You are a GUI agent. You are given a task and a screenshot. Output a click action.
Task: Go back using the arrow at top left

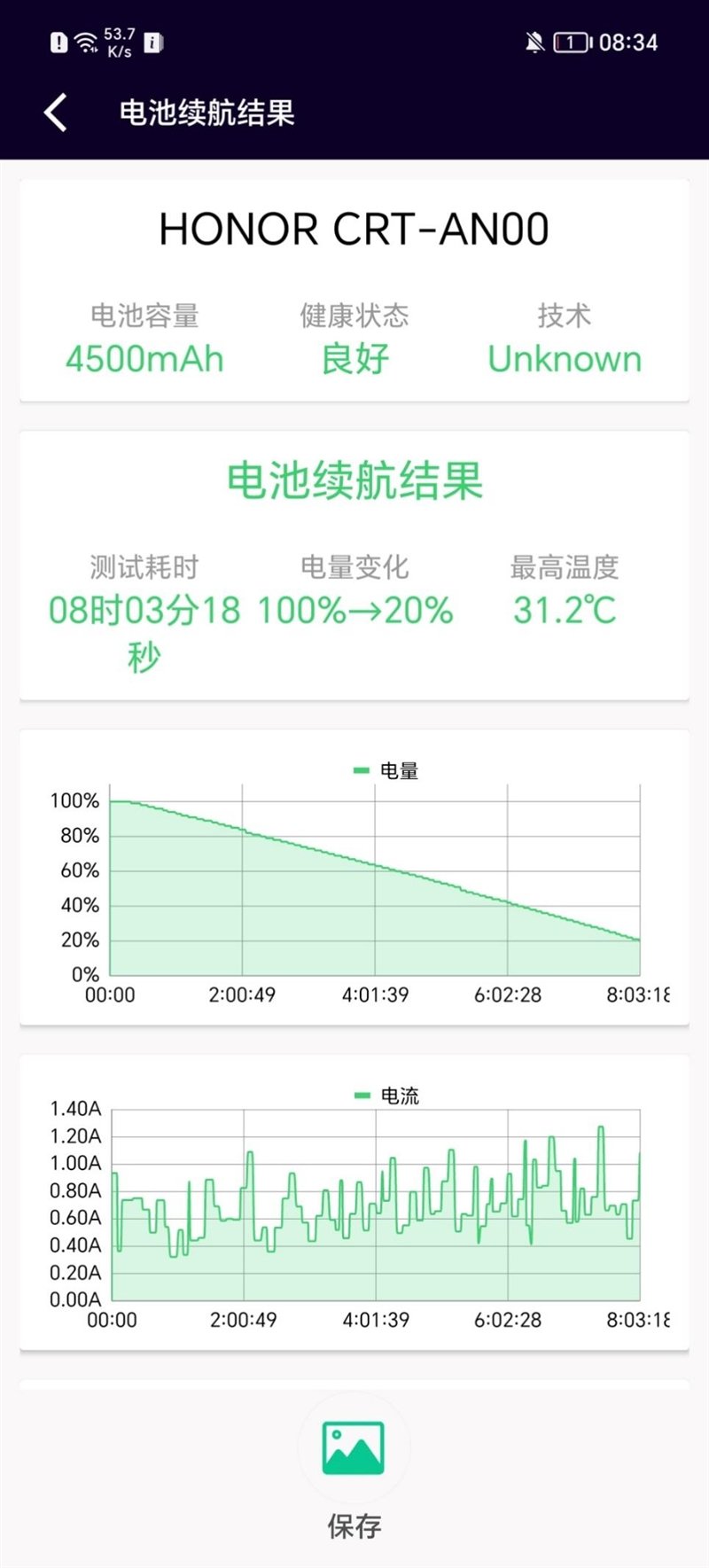tap(55, 113)
